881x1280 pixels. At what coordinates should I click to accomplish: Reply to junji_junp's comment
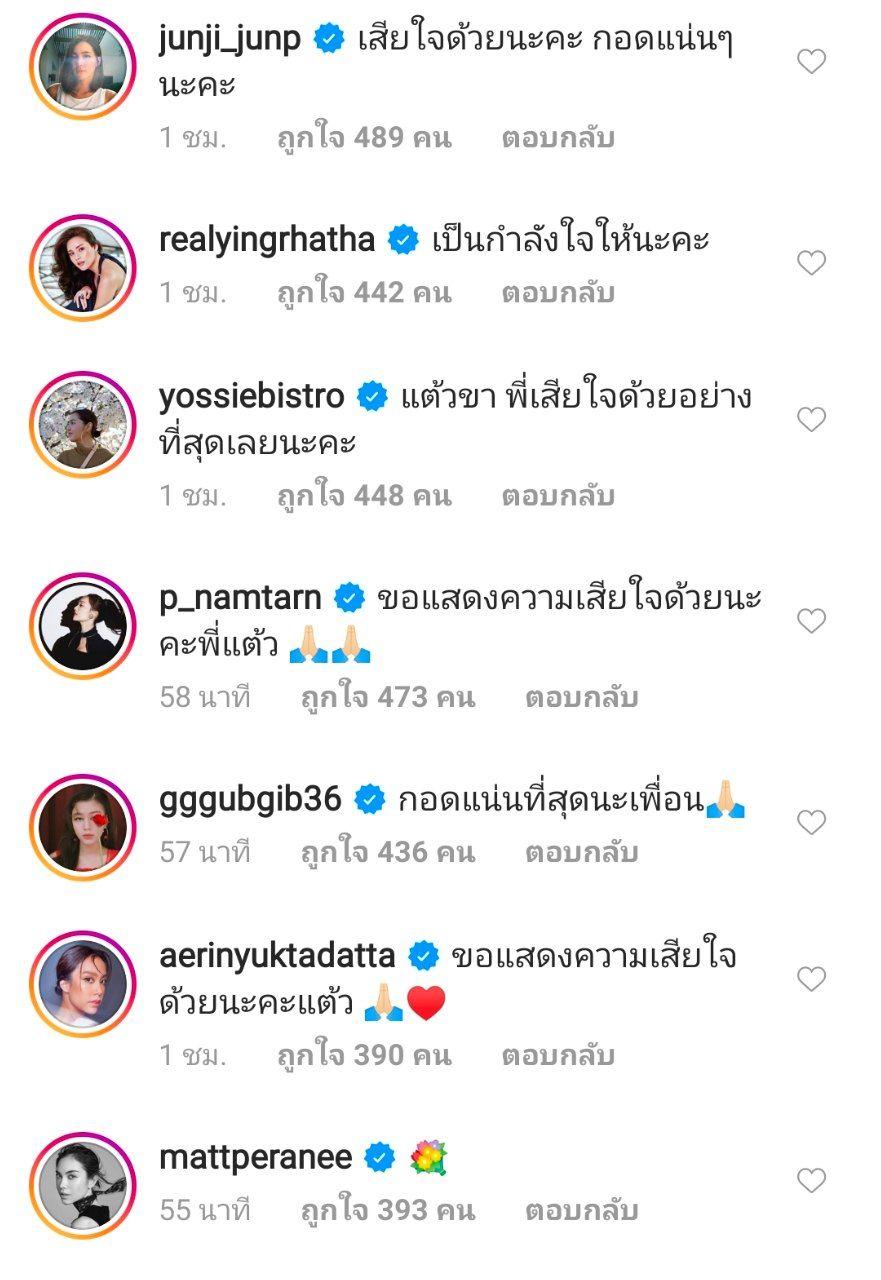[557, 138]
